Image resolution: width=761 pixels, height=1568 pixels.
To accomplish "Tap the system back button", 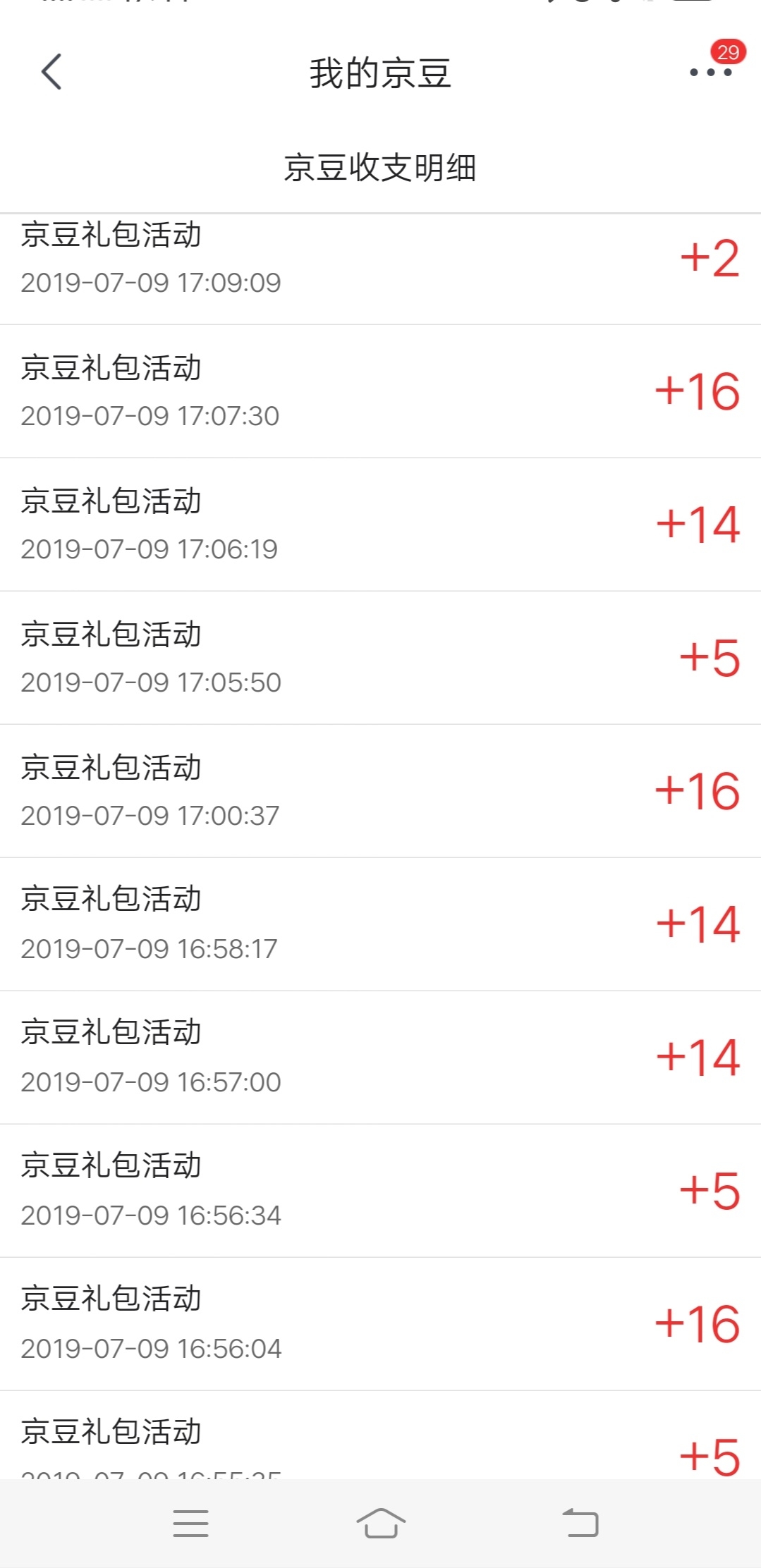I will click(580, 1523).
